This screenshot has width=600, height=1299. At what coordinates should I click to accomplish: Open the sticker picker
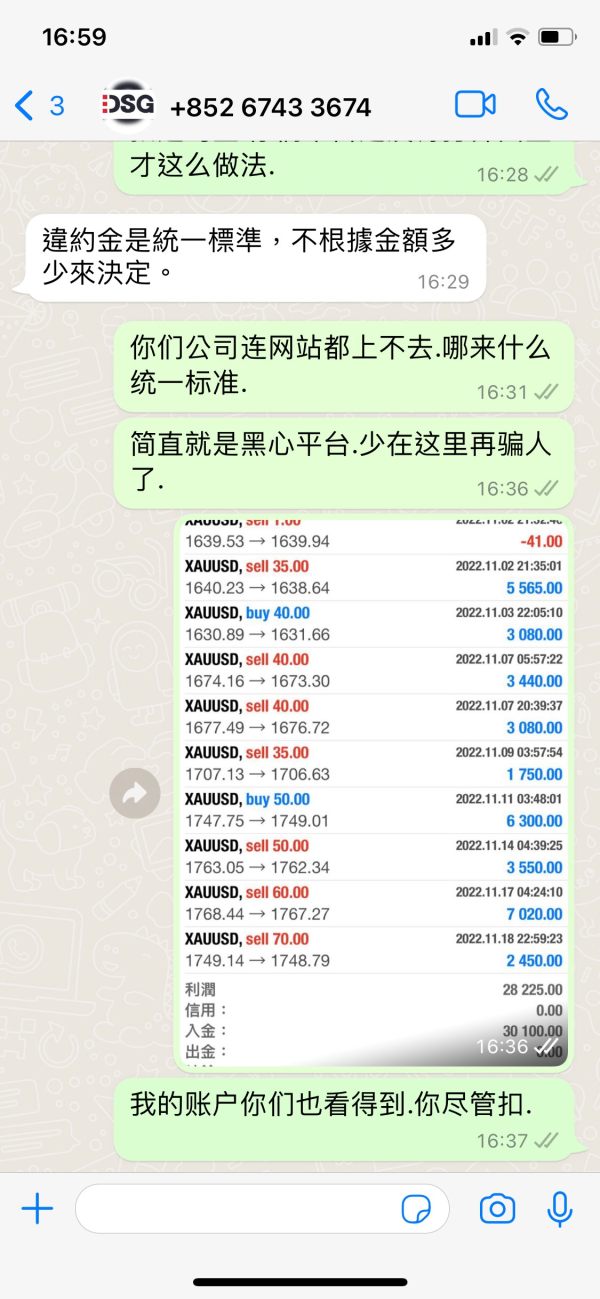pyautogui.click(x=416, y=1210)
